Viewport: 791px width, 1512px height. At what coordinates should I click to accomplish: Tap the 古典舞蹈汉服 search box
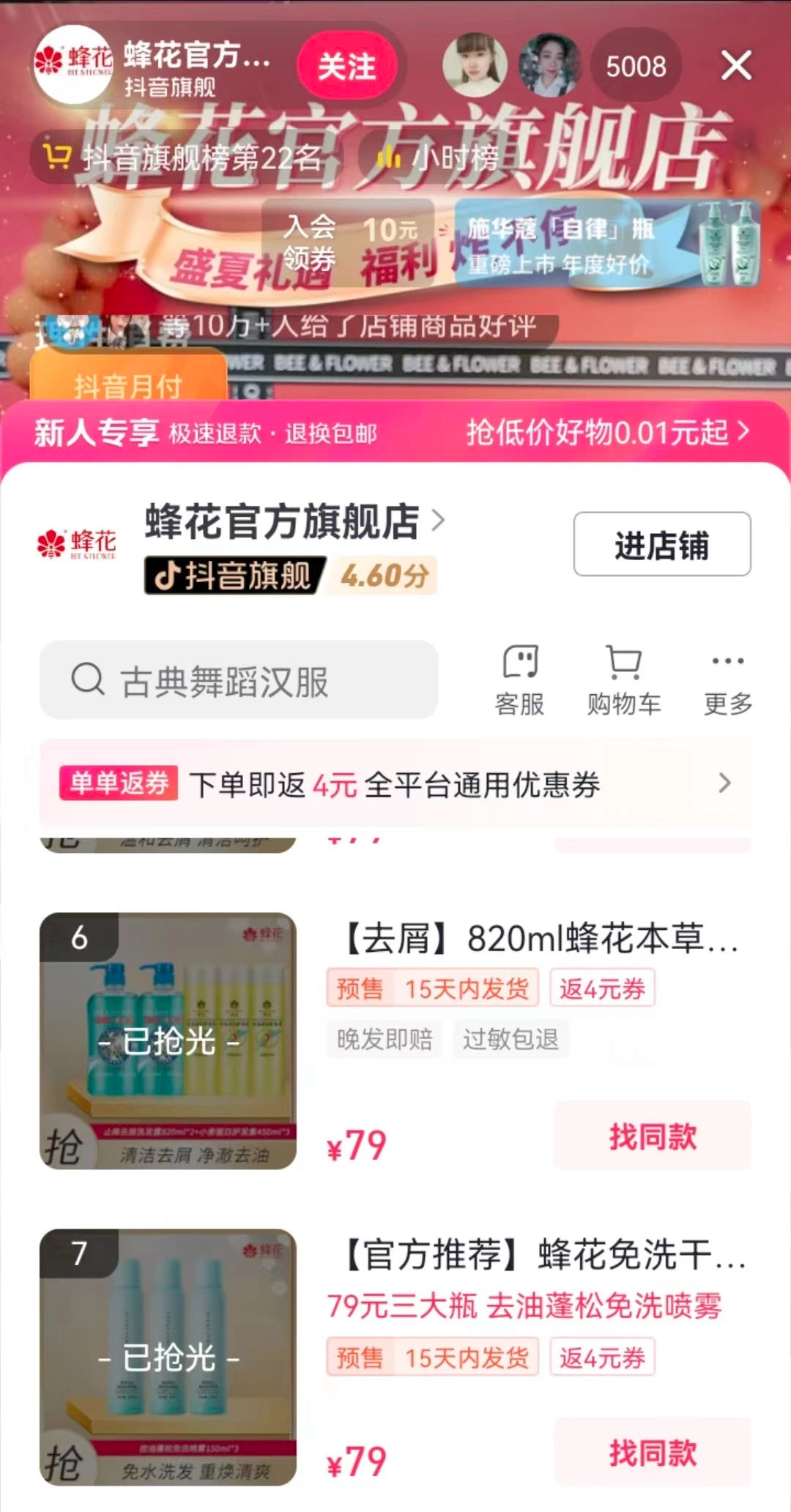tap(239, 680)
